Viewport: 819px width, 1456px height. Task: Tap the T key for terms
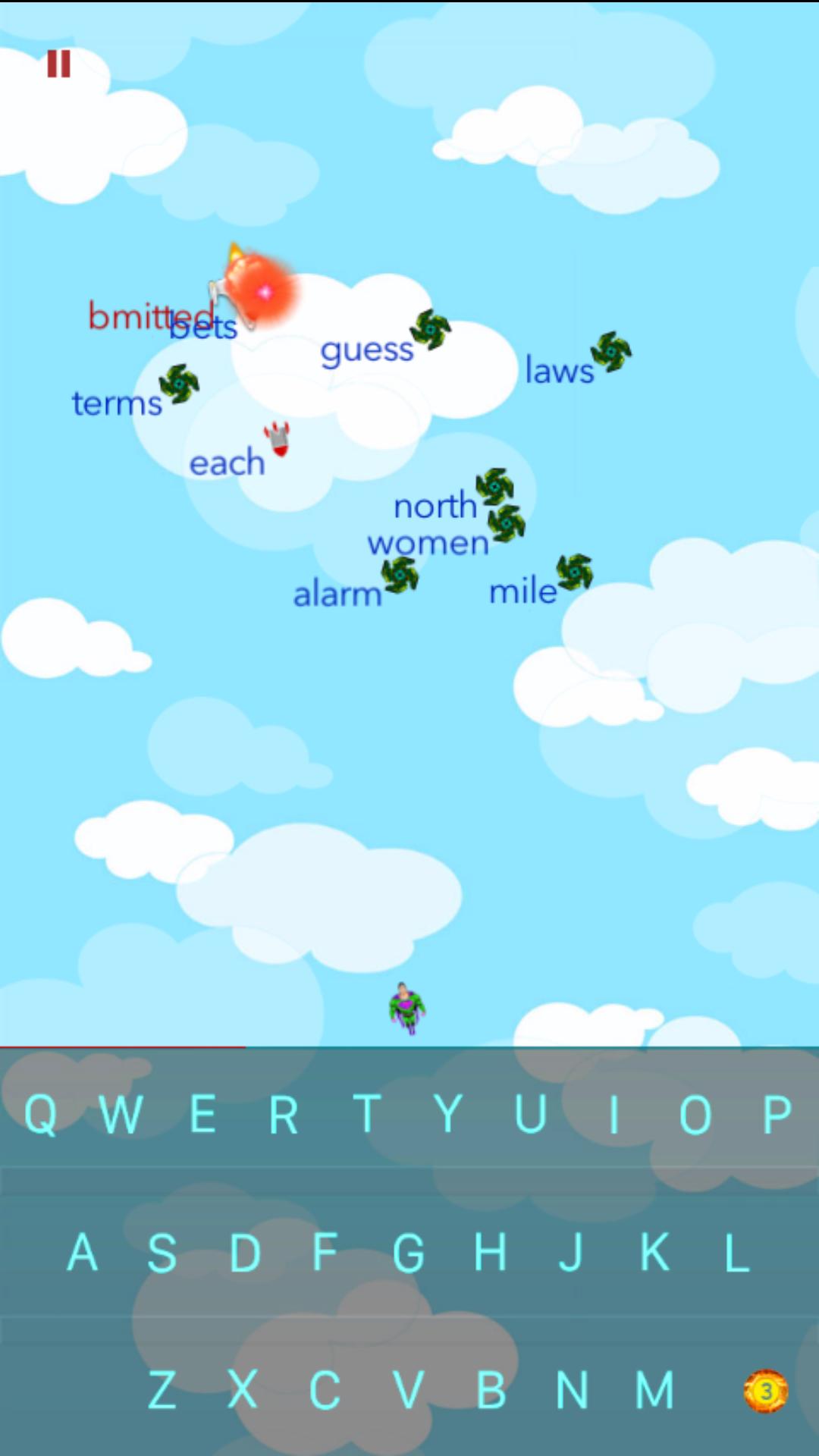point(367,1114)
